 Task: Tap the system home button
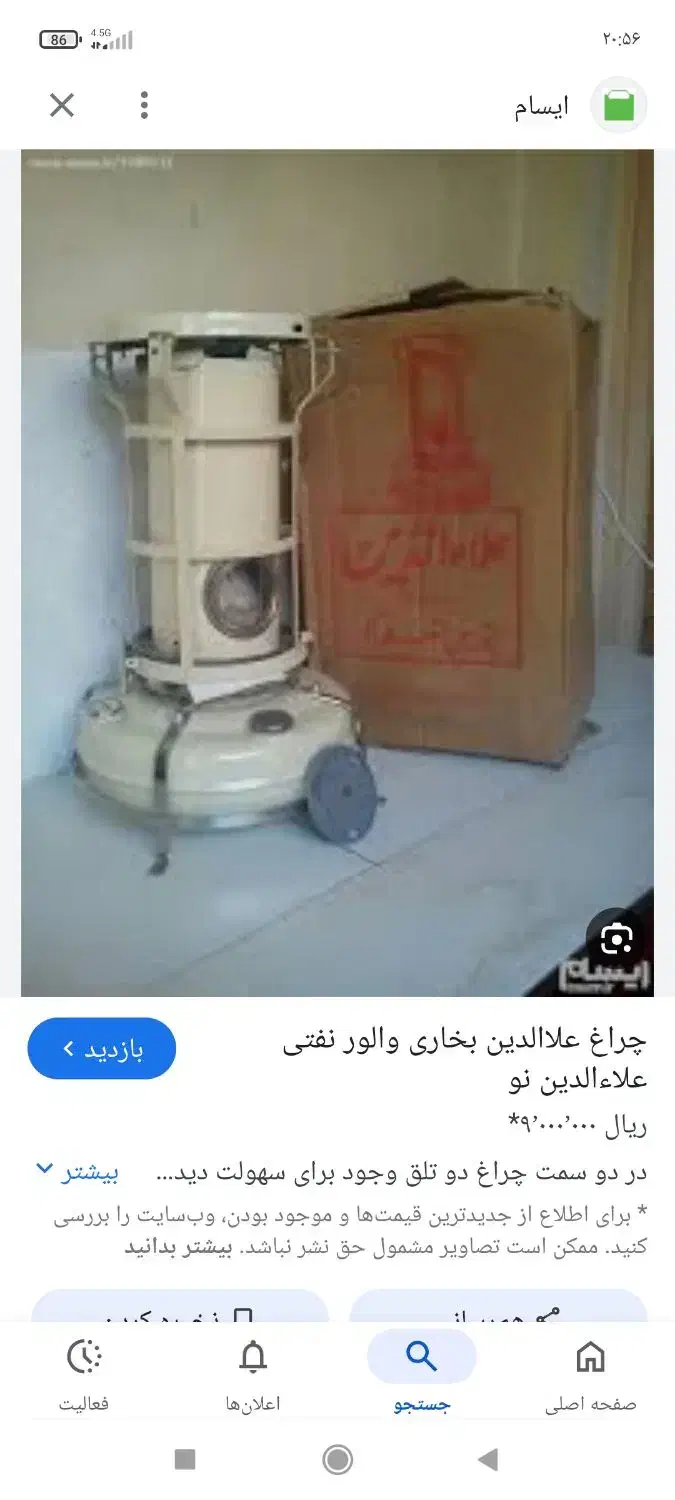click(x=338, y=1460)
